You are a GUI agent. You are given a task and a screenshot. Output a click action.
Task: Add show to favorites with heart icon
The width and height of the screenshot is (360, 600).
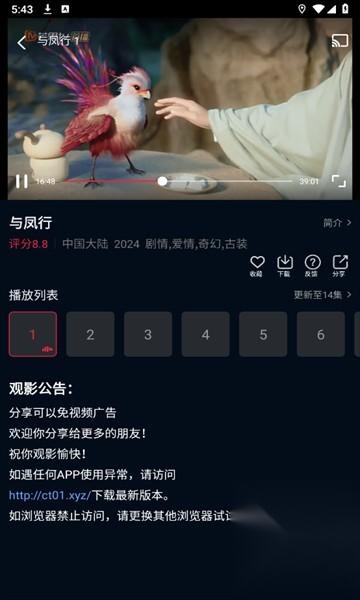coord(257,266)
